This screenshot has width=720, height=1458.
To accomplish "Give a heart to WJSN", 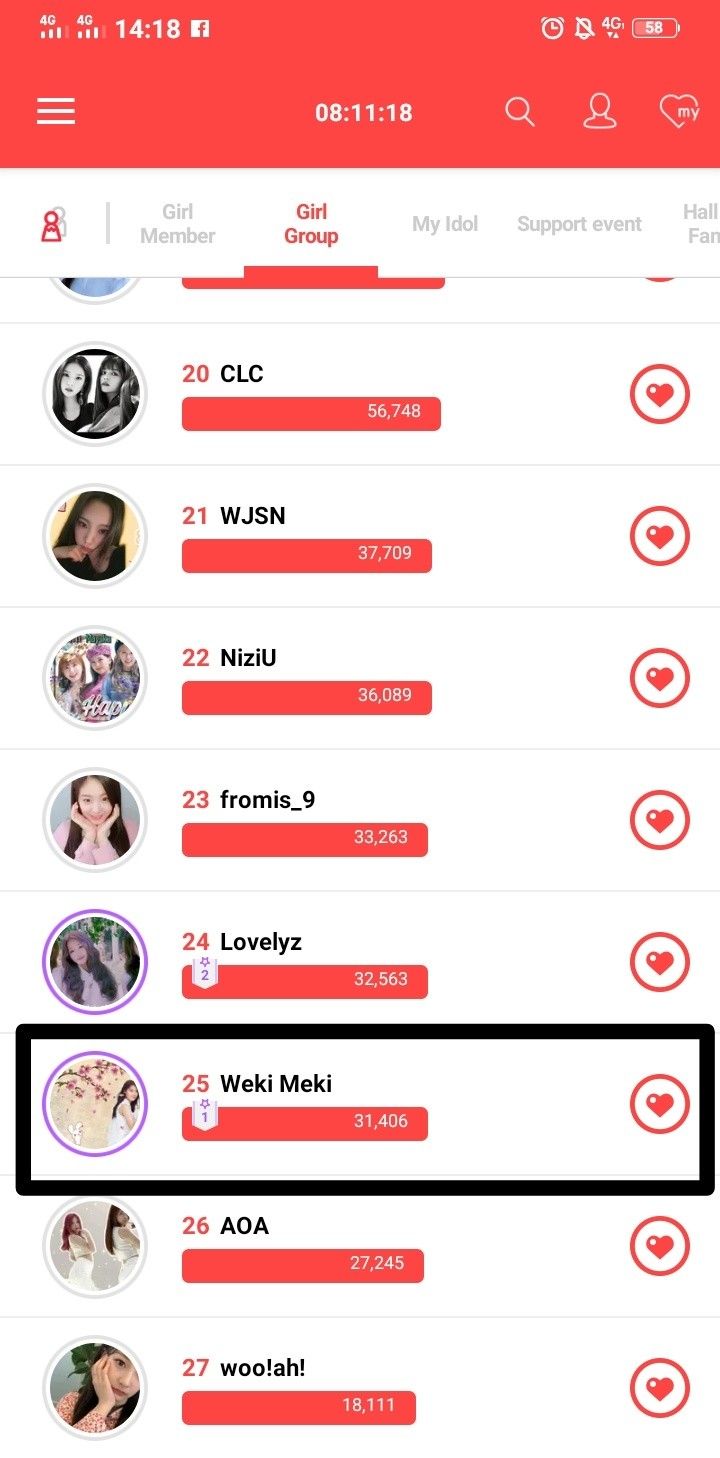I will click(660, 537).
